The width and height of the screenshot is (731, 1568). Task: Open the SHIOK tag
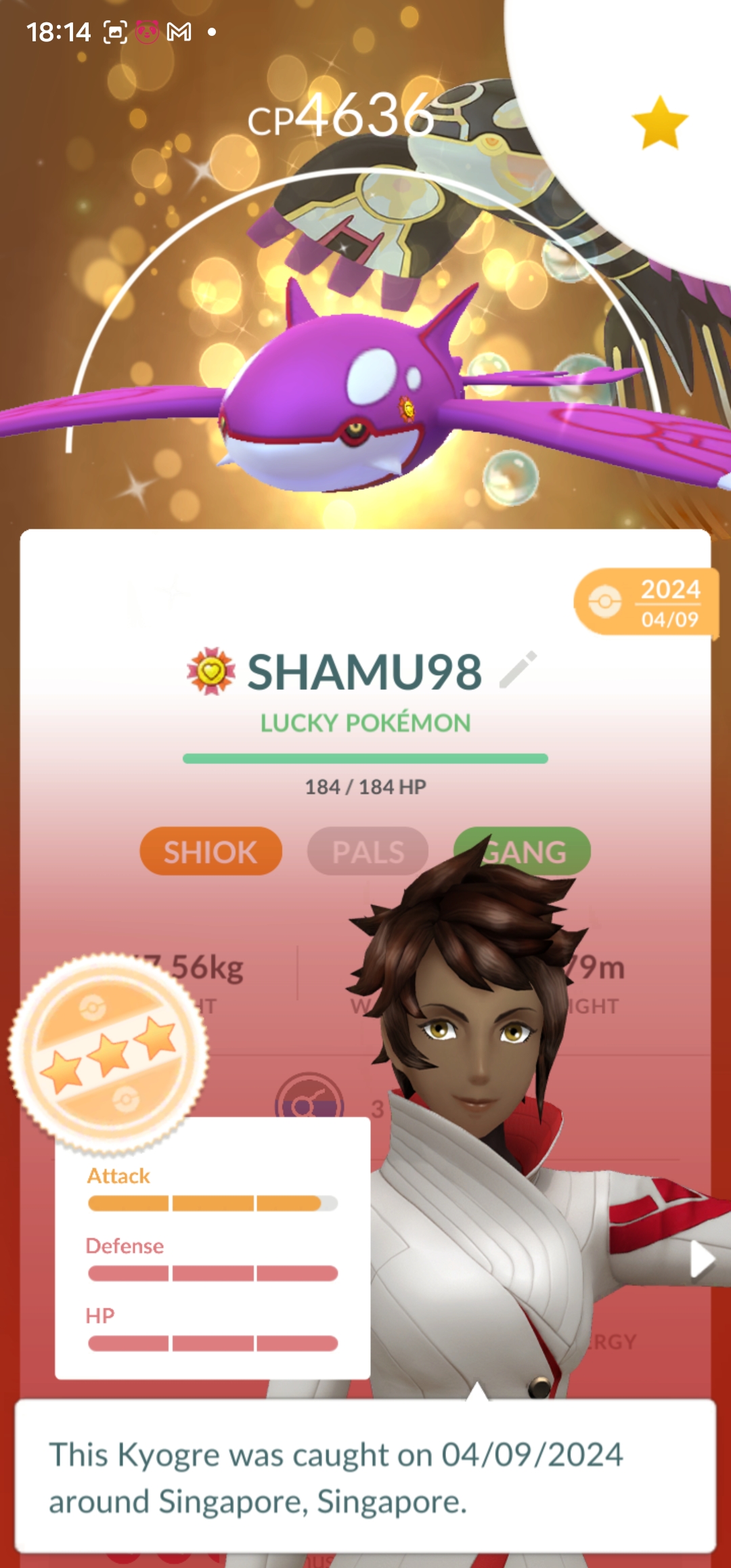point(211,852)
